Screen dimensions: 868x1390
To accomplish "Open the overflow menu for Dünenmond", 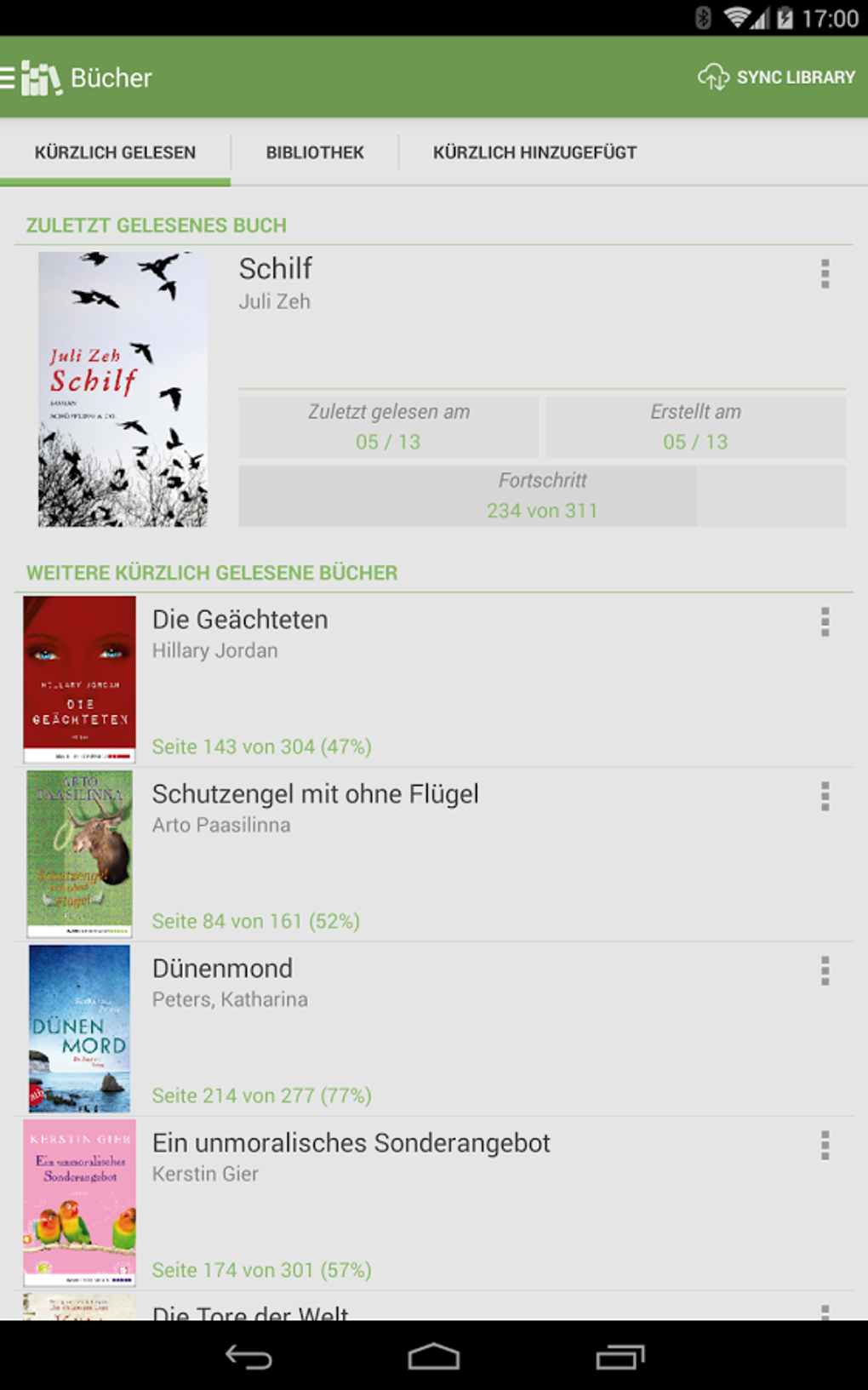I will (825, 971).
